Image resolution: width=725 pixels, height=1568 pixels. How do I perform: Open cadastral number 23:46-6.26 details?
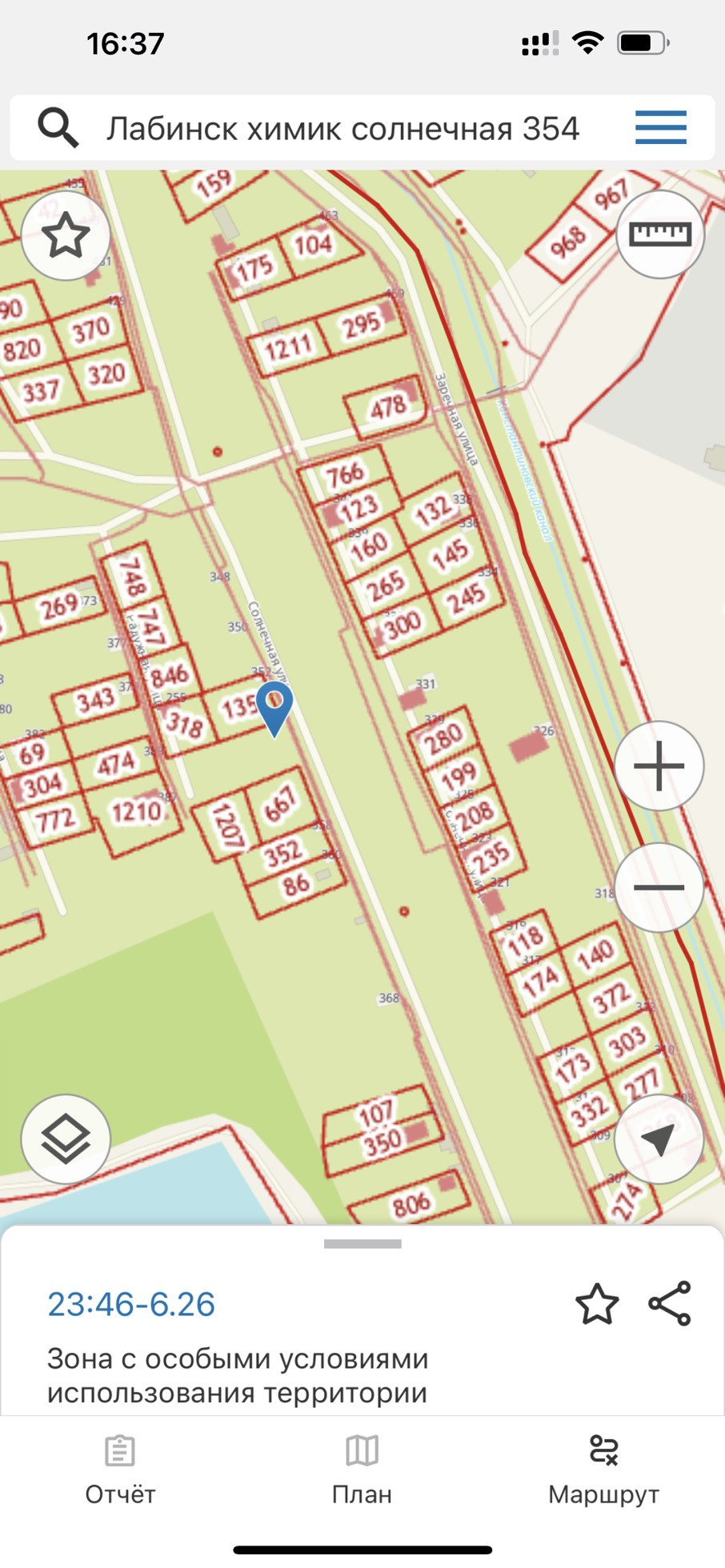point(131,1304)
